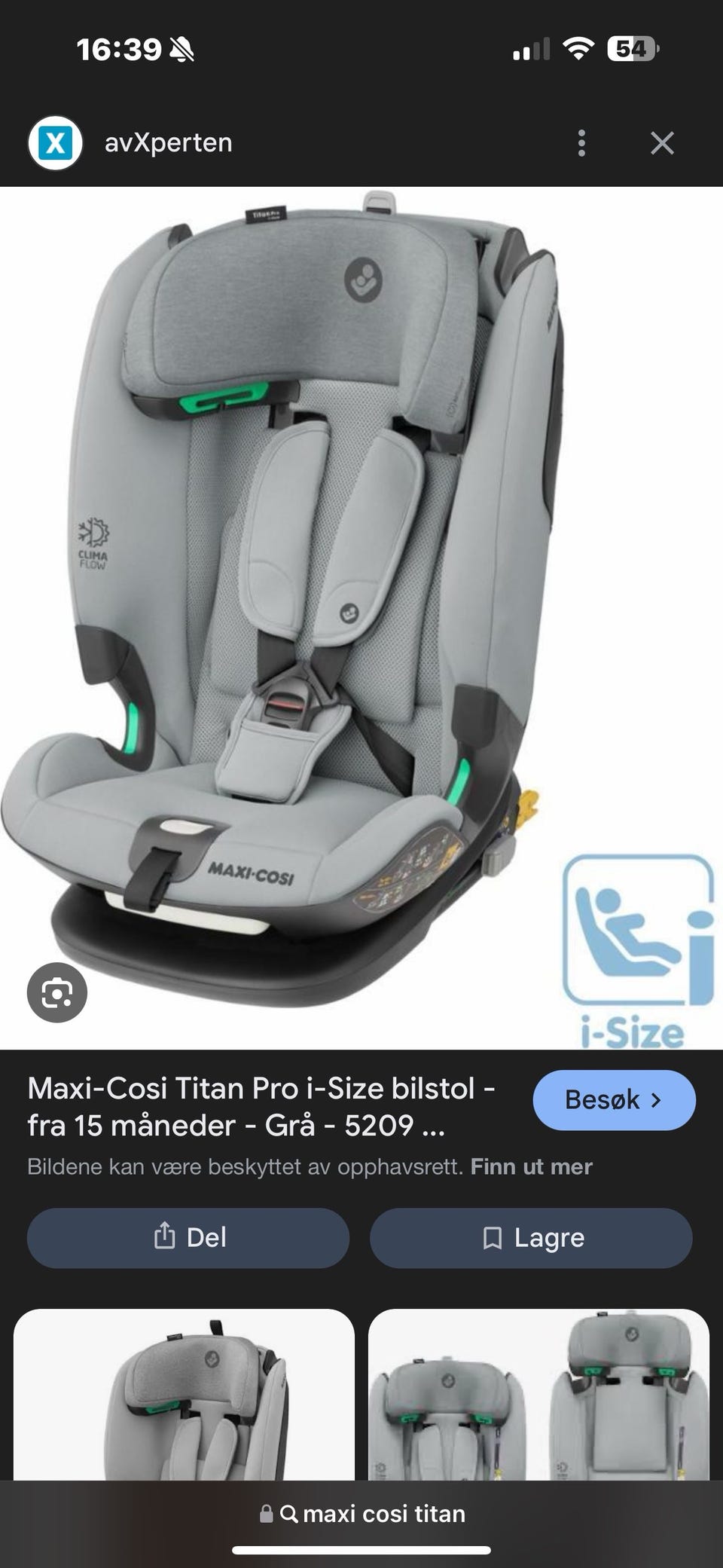This screenshot has height=1568, width=723.
Task: Tap the maxi cosi titan address bar
Action: click(x=361, y=1514)
